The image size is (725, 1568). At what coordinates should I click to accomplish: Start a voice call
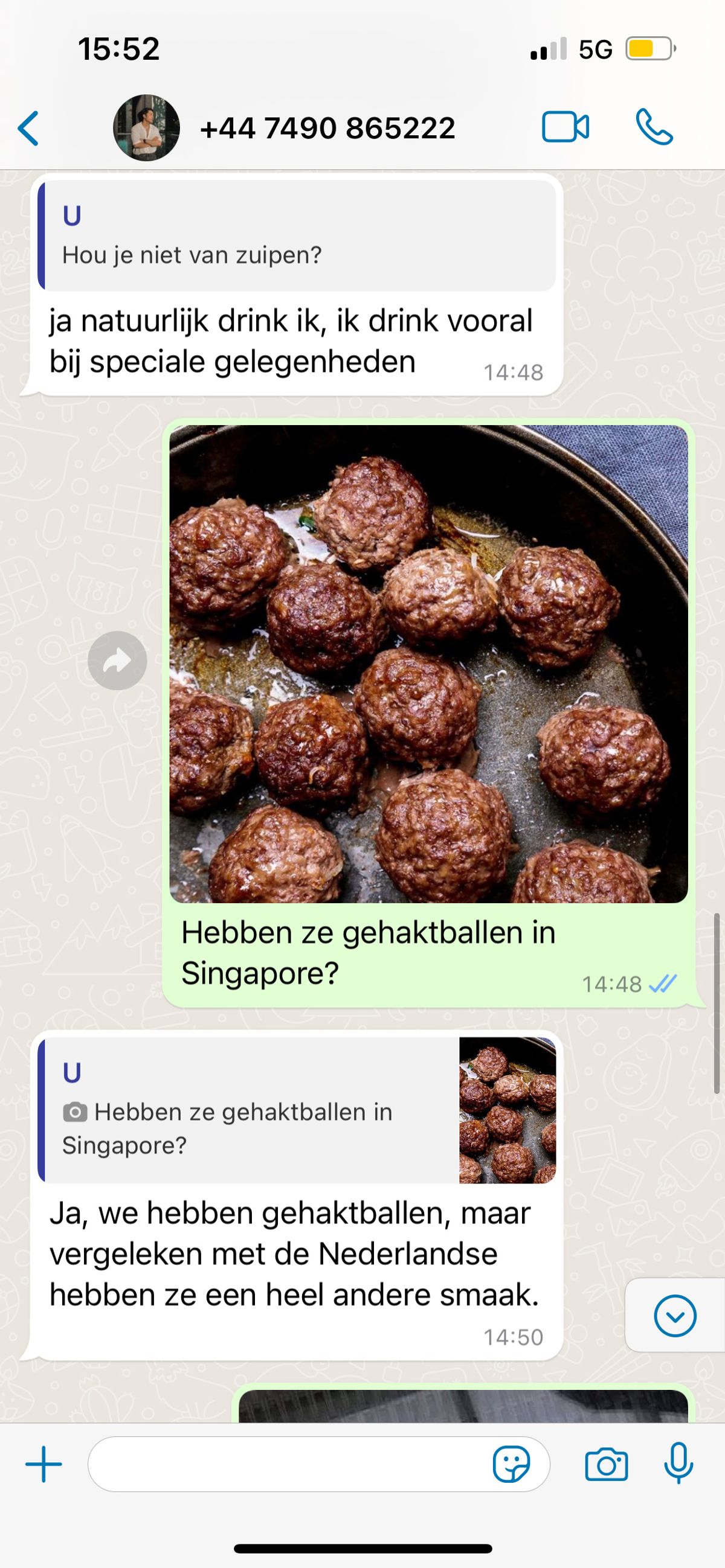coord(654,128)
